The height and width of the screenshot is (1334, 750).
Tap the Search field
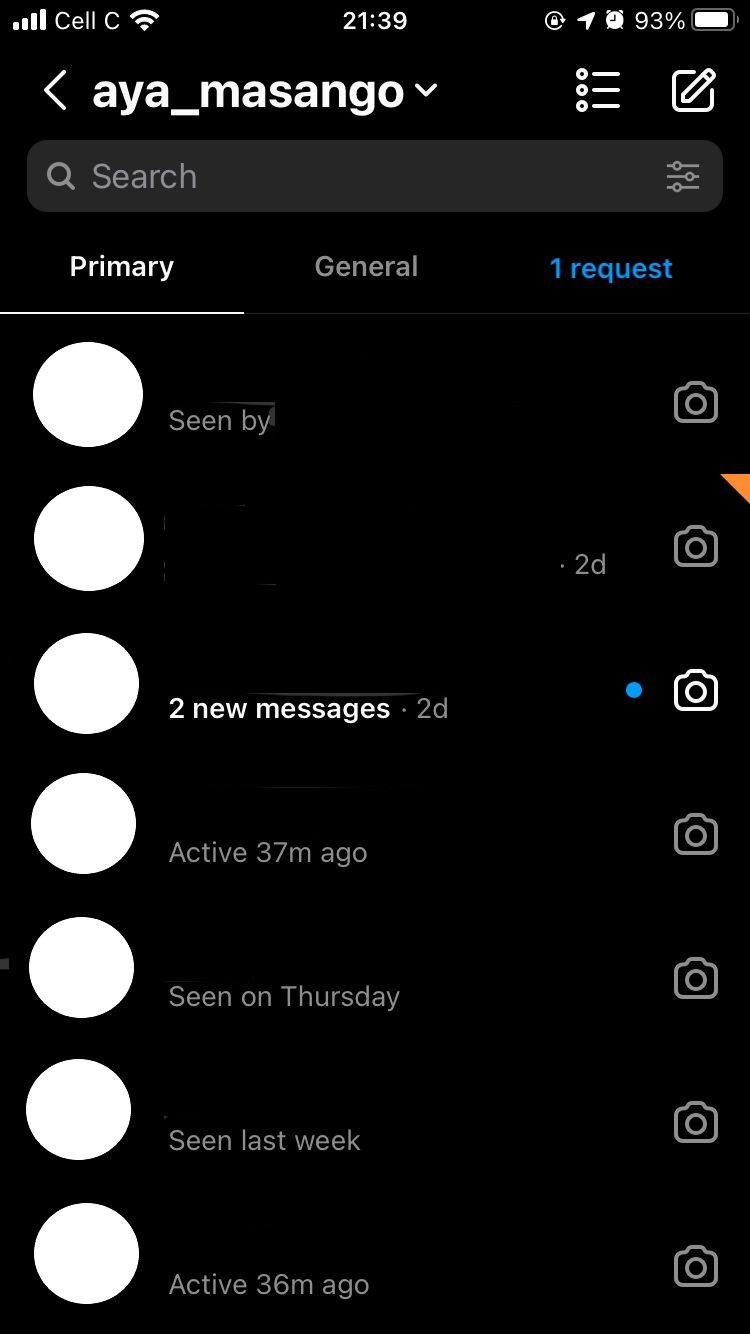[375, 176]
